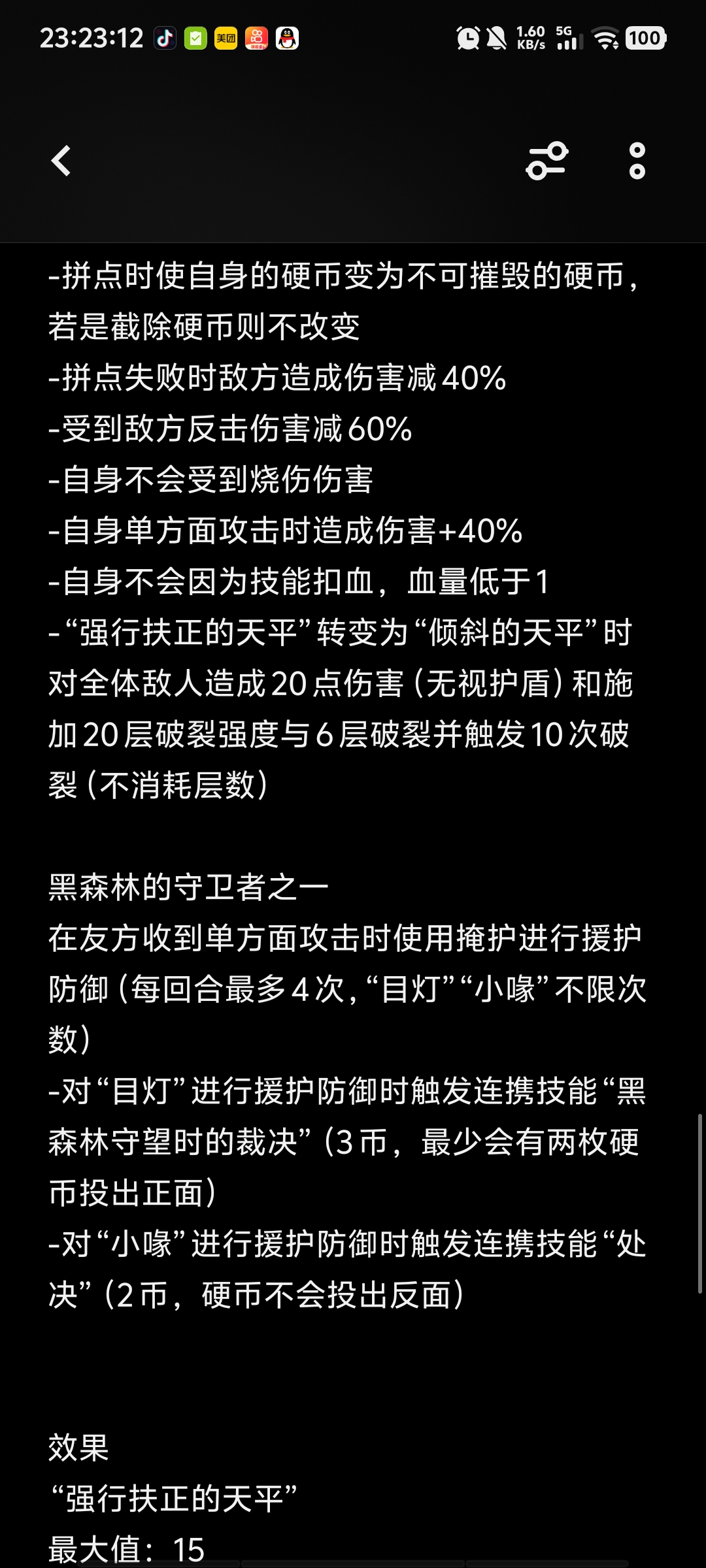Go back using the top-left arrow
The height and width of the screenshot is (1568, 706).
coord(61,161)
